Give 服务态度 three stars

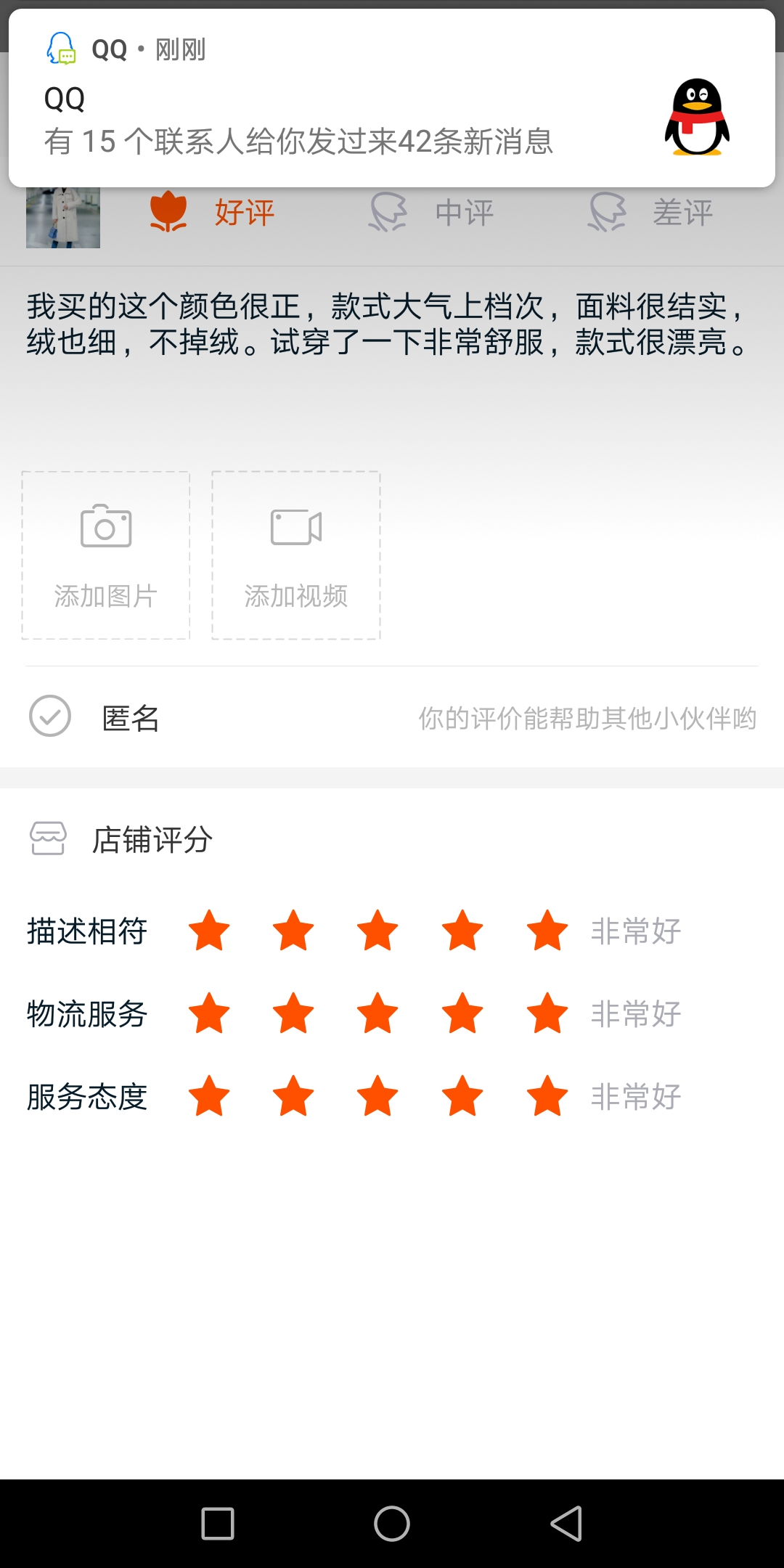pos(378,1096)
